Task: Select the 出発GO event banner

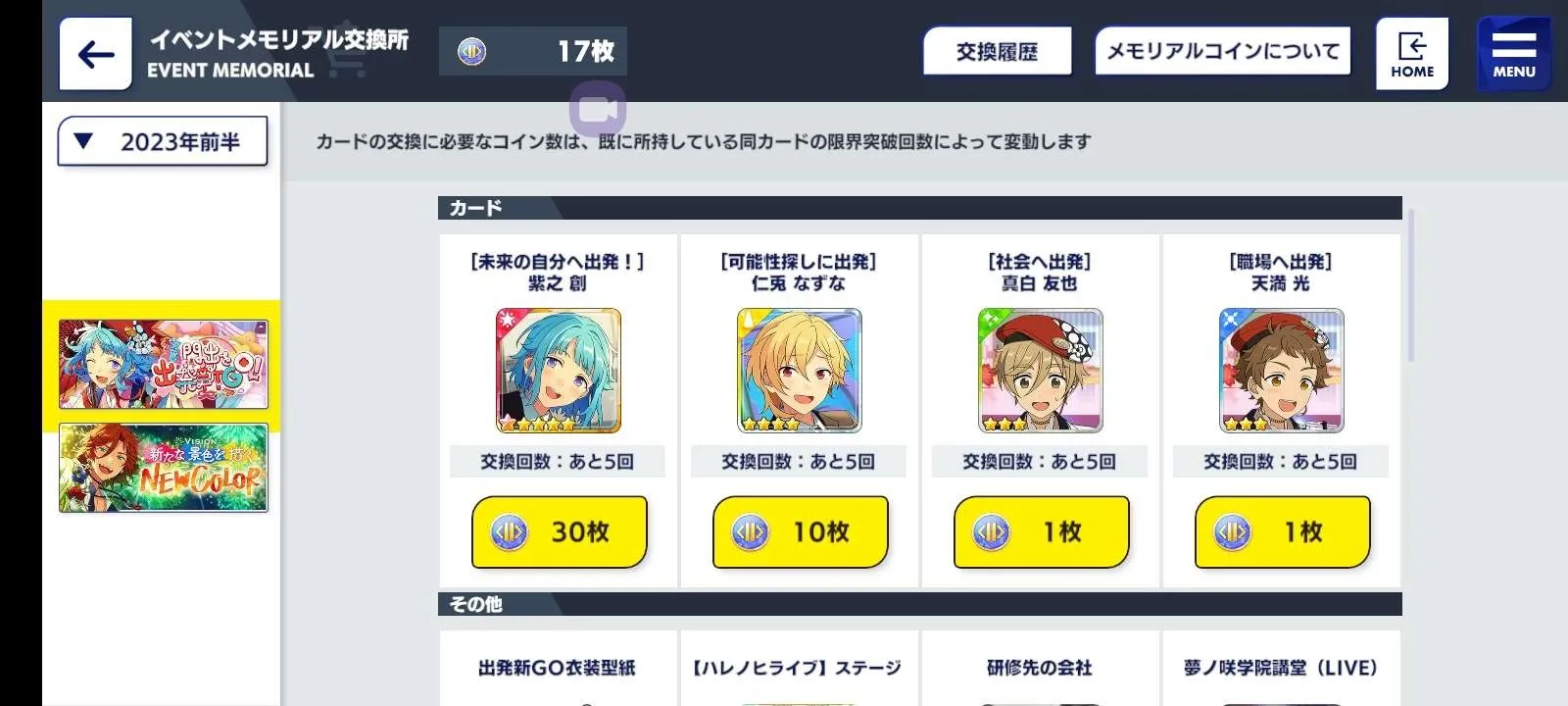Action: coord(163,364)
